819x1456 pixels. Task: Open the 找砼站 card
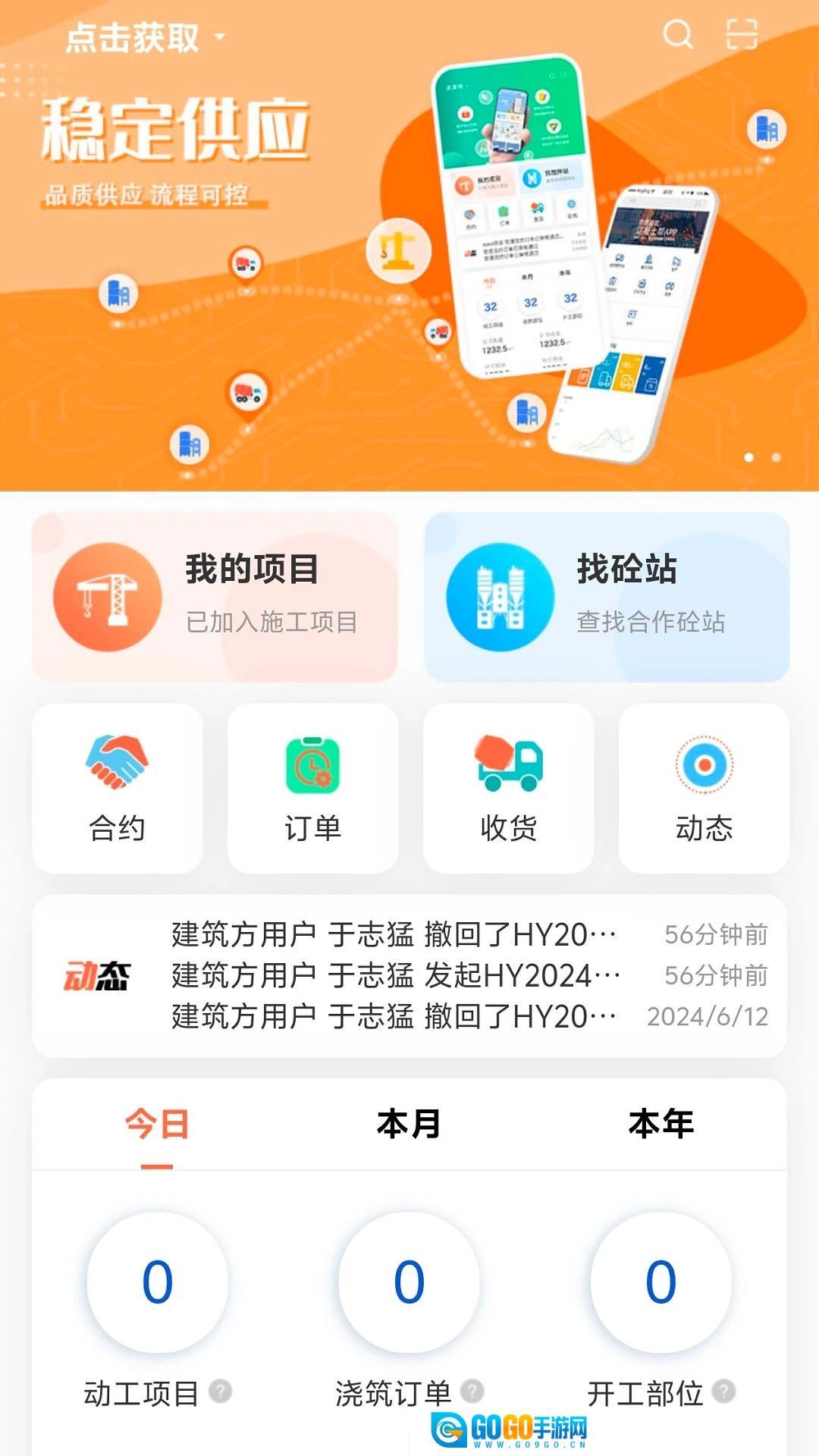click(x=607, y=597)
